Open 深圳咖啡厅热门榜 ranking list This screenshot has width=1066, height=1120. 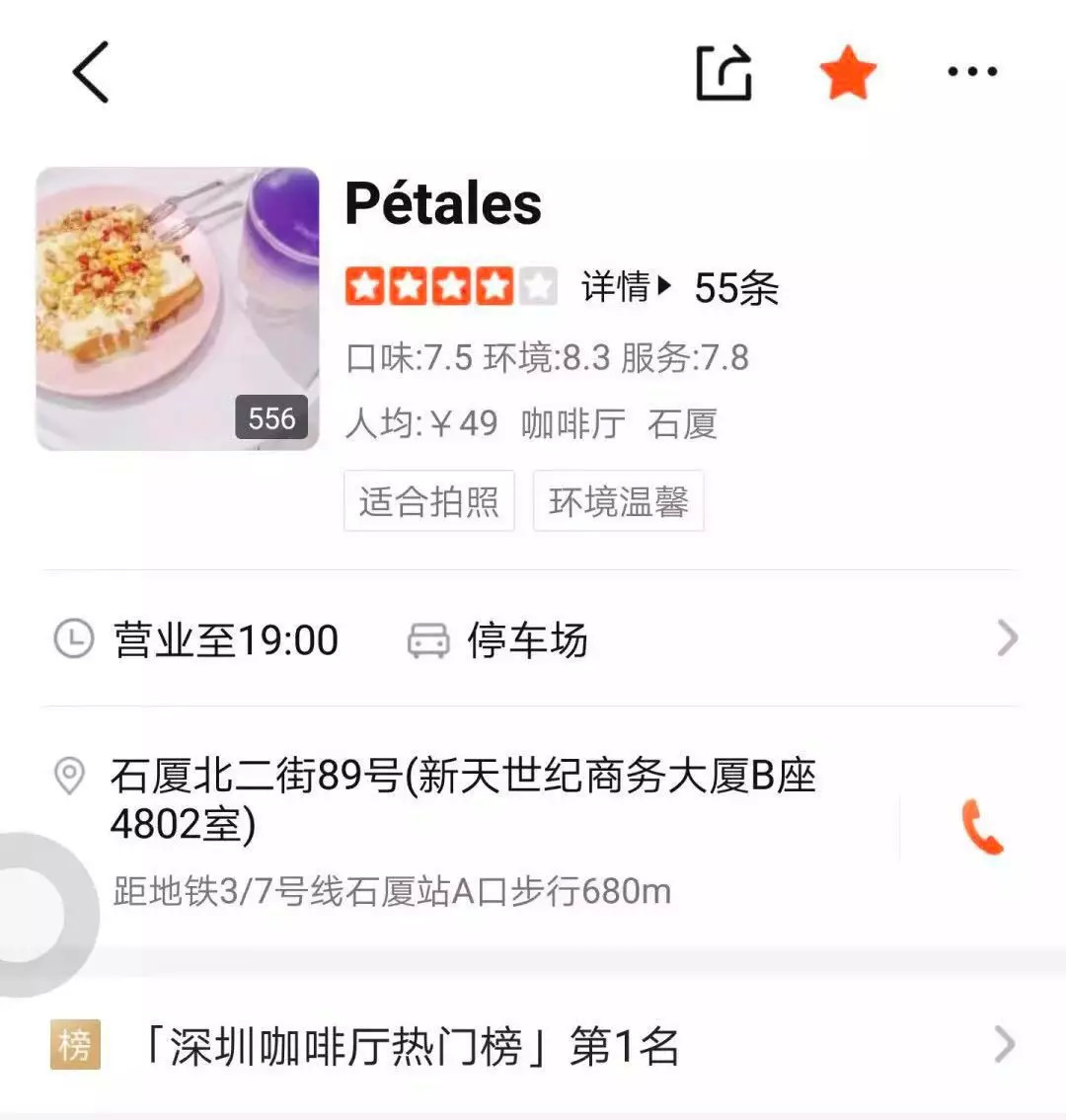pyautogui.click(x=533, y=1046)
